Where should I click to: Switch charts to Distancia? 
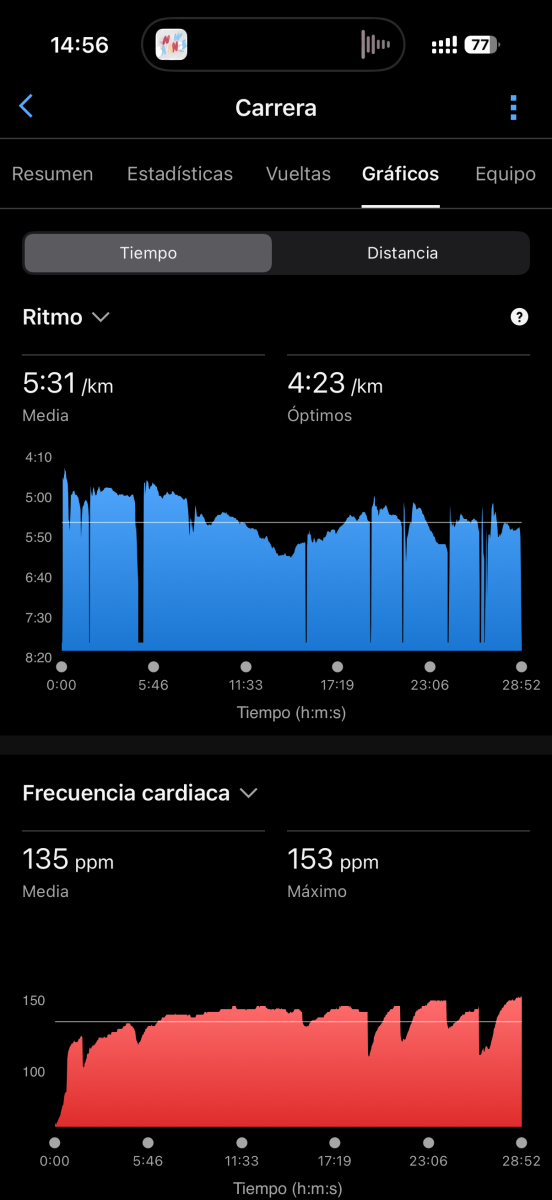click(x=402, y=253)
